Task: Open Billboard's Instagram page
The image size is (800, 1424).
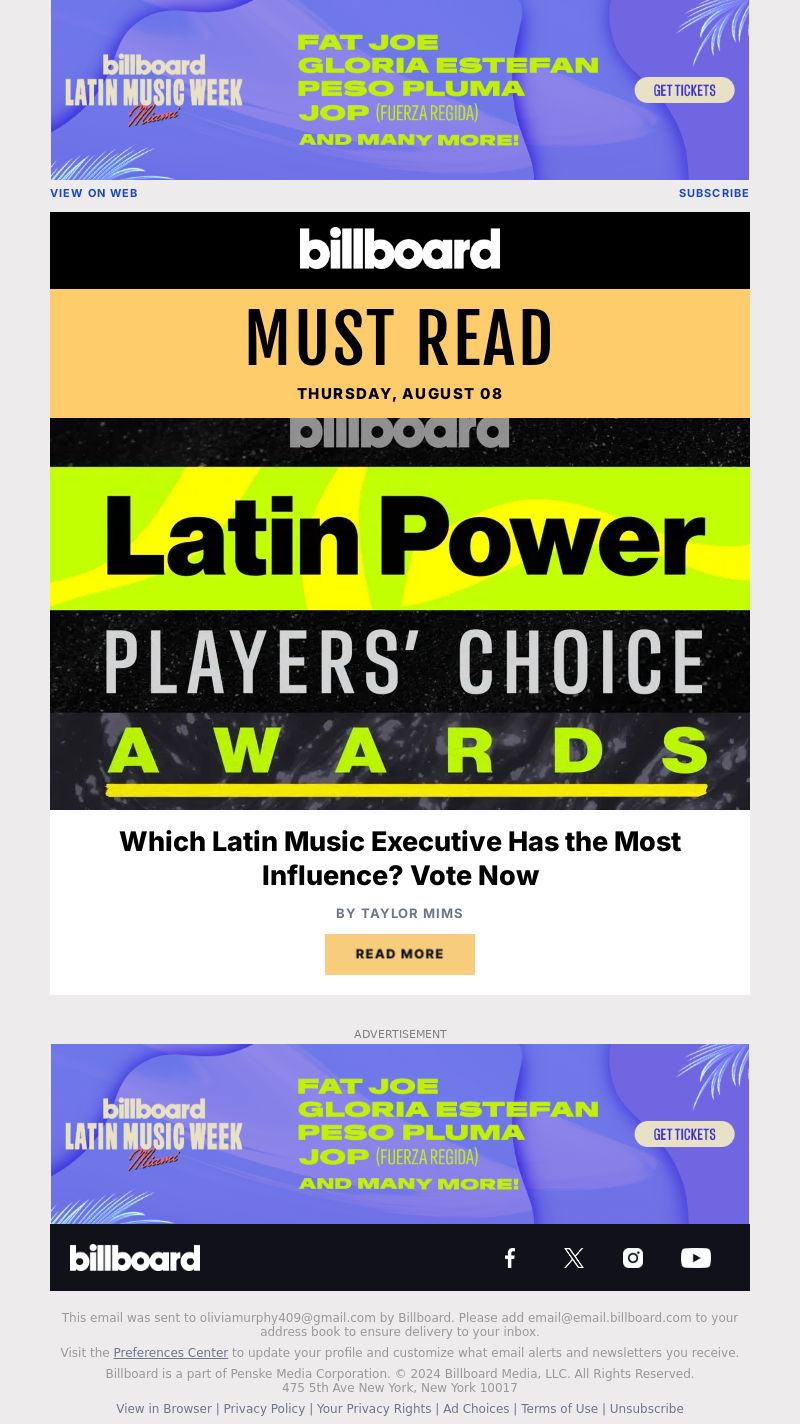Action: tap(633, 1258)
